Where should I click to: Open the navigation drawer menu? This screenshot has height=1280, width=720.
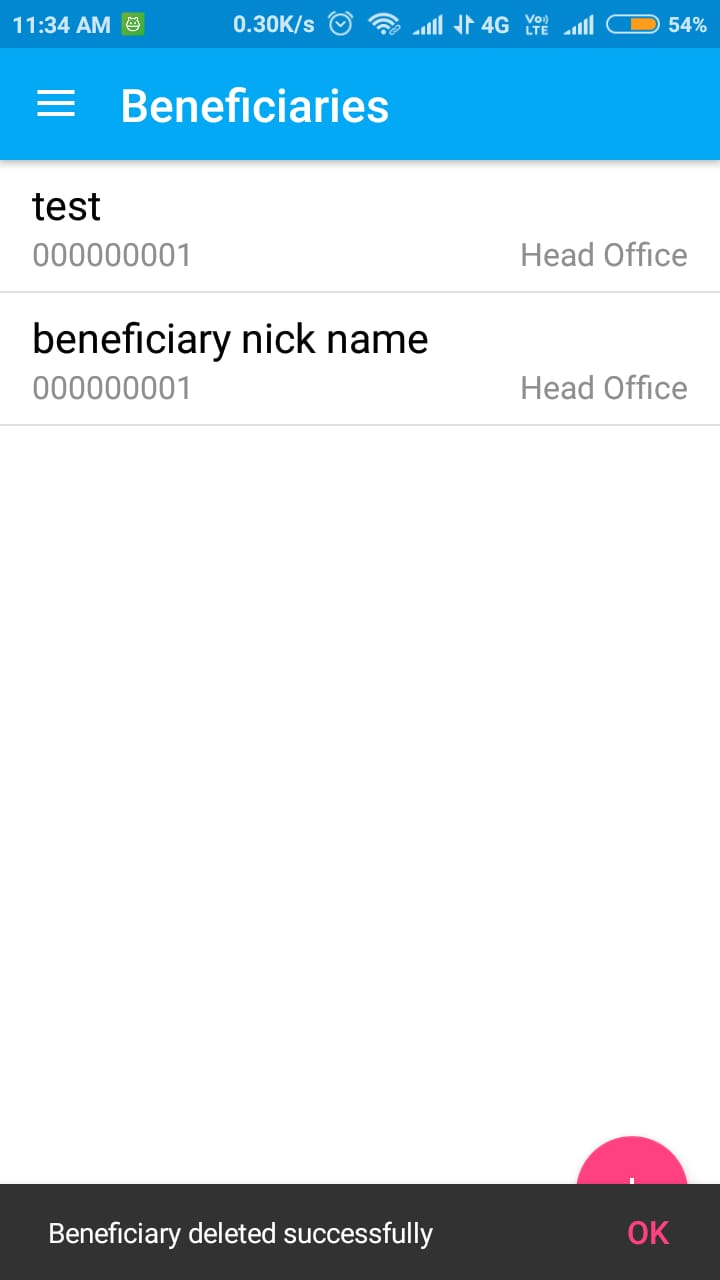pos(56,105)
